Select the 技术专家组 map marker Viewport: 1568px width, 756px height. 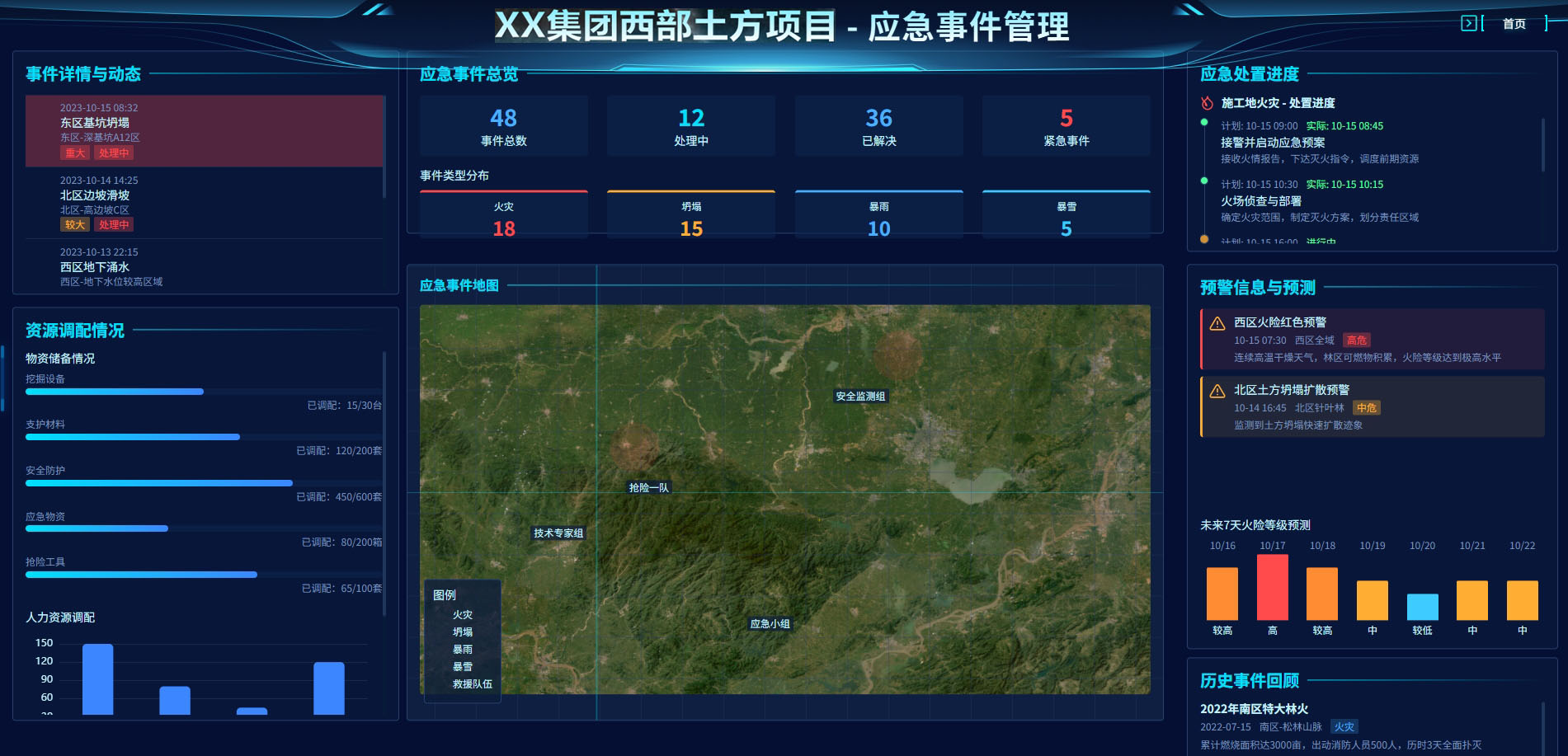coord(558,533)
